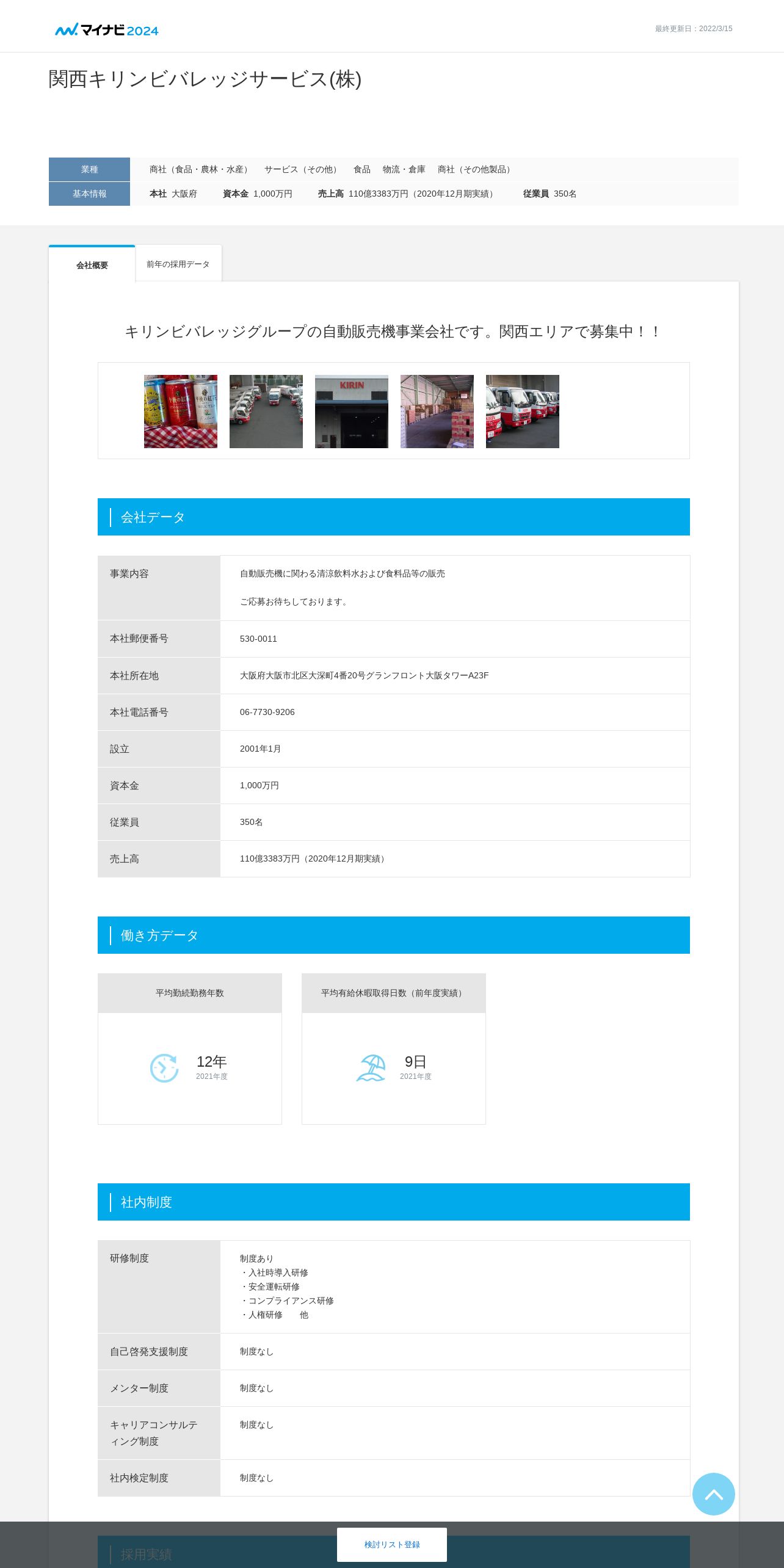
Task: Tap the 検討リスト登録 button
Action: (x=392, y=1544)
